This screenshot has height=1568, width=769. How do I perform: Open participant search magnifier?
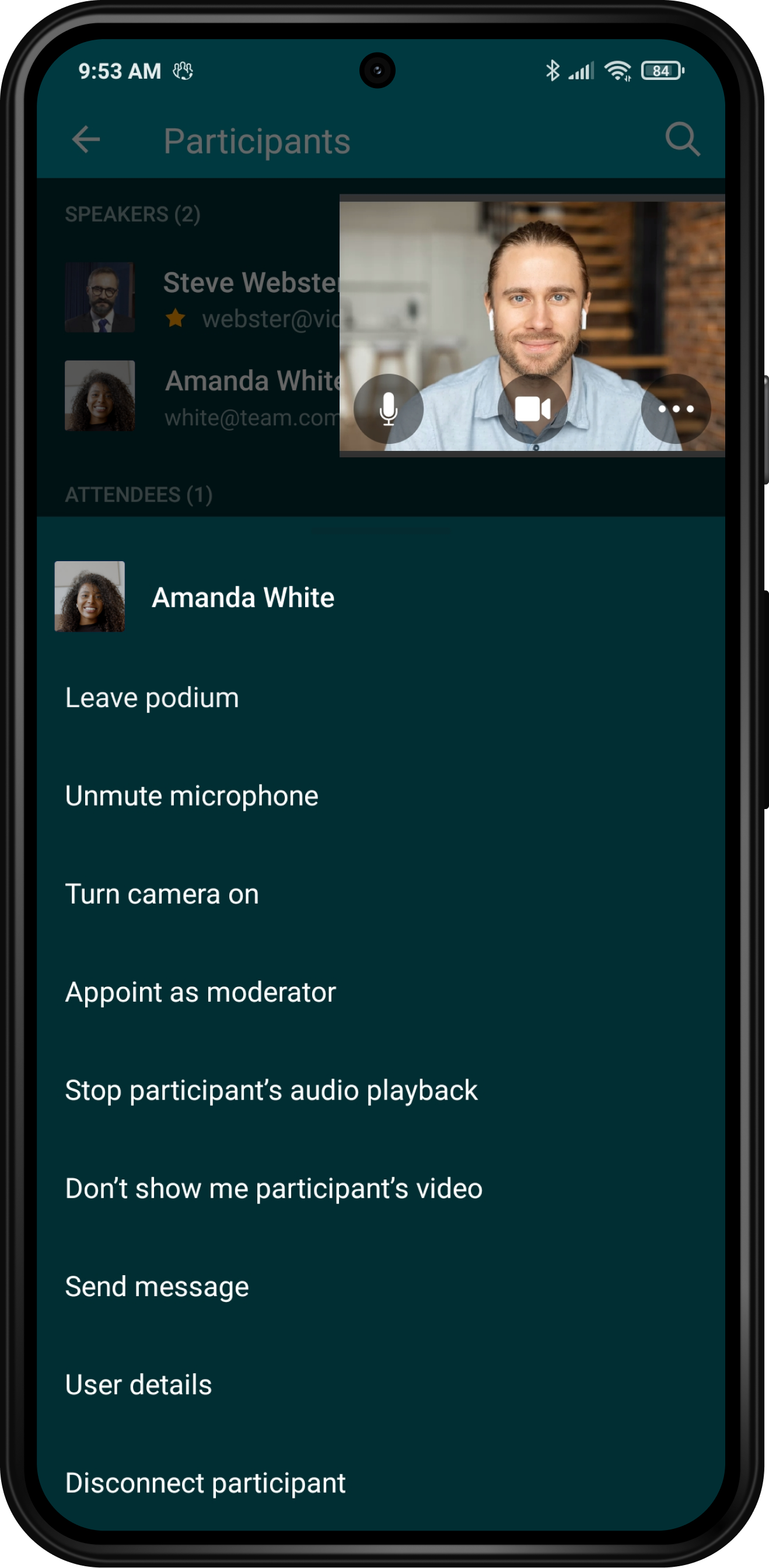pyautogui.click(x=682, y=139)
